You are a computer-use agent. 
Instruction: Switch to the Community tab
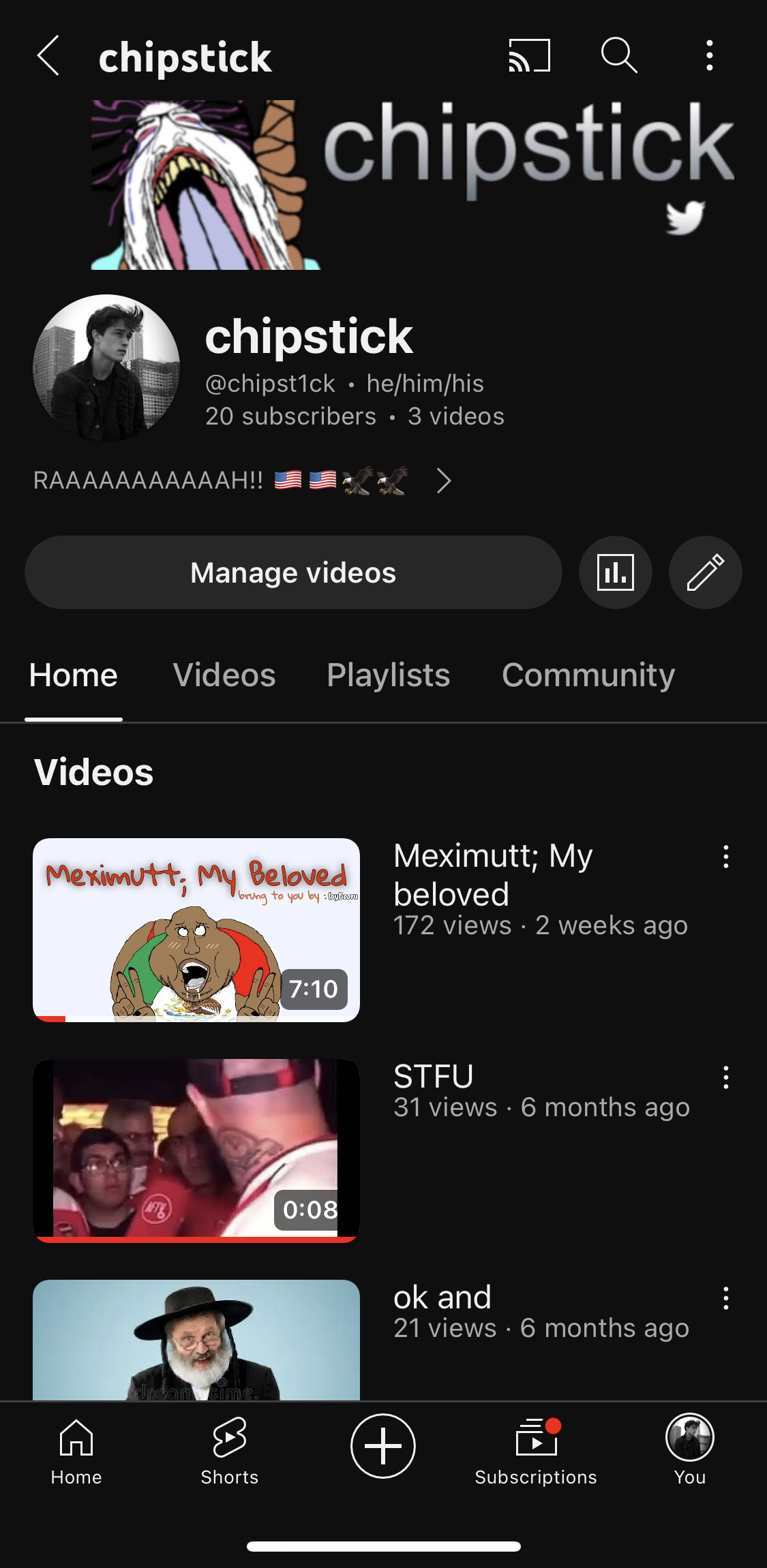(x=588, y=675)
